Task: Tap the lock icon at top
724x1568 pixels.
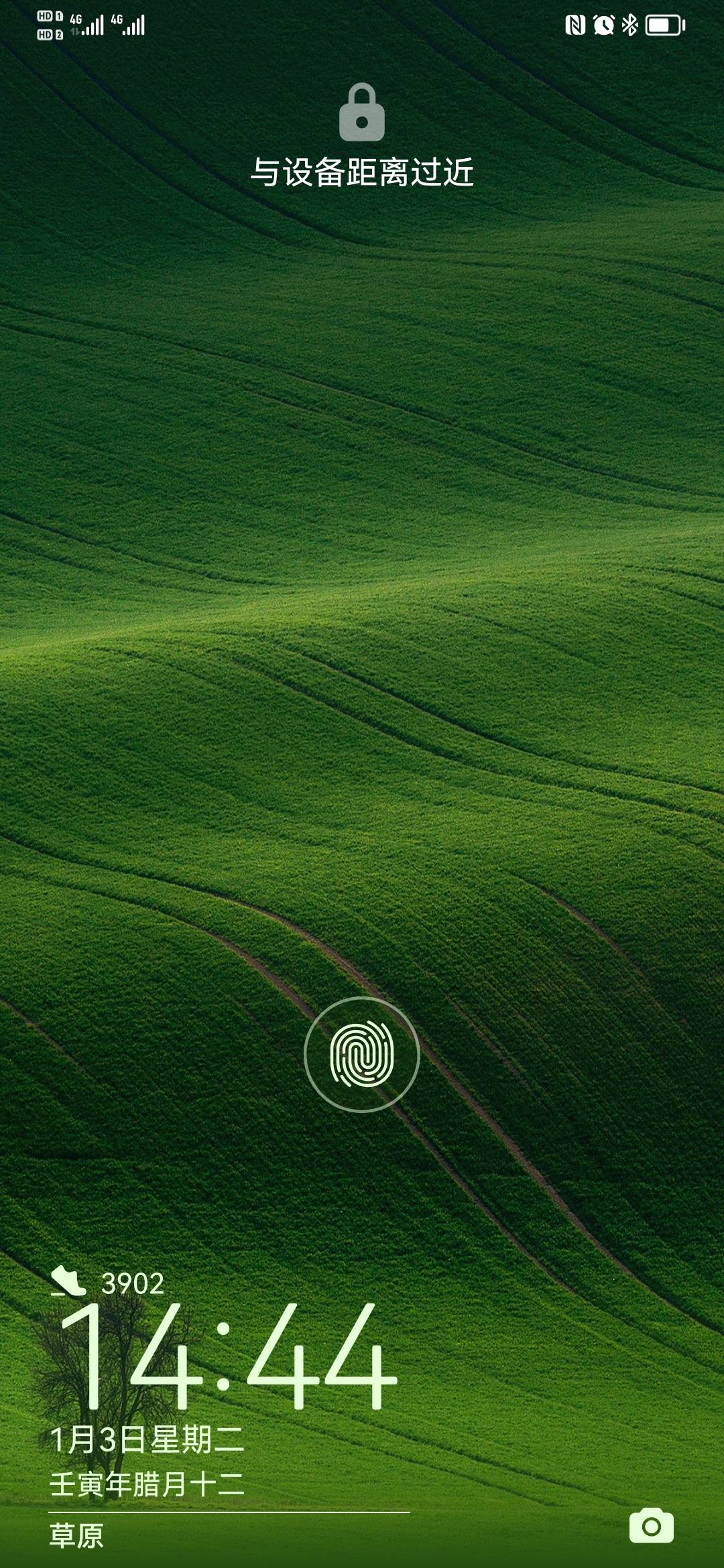Action: click(x=362, y=113)
